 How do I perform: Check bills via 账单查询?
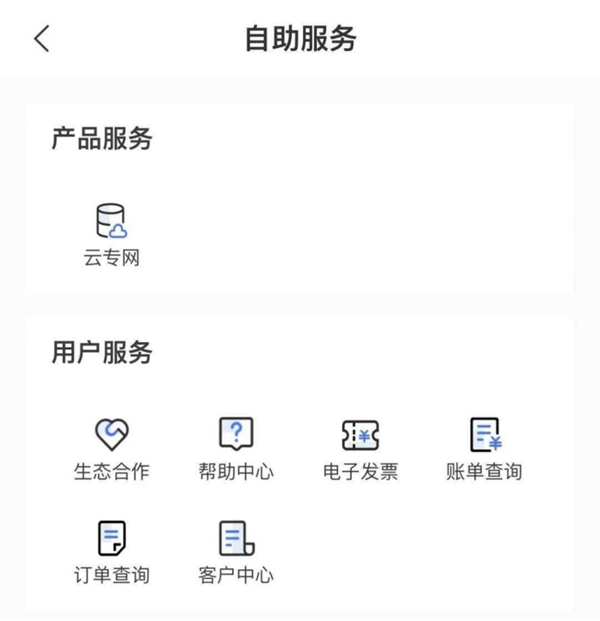pos(484,447)
